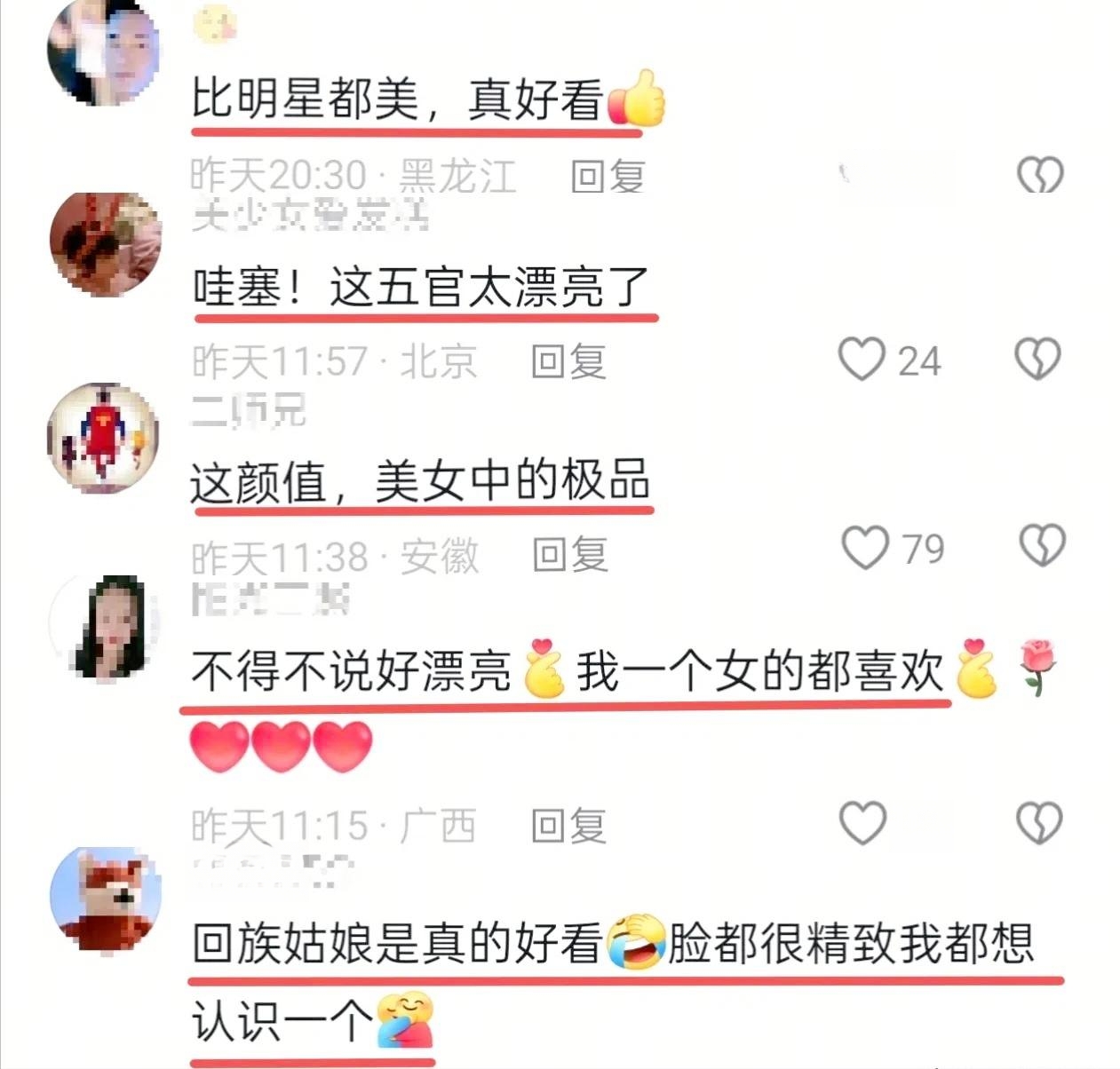The width and height of the screenshot is (1120, 1069).
Task: Tap 回复 under the 北京 comment
Action: pos(568,361)
